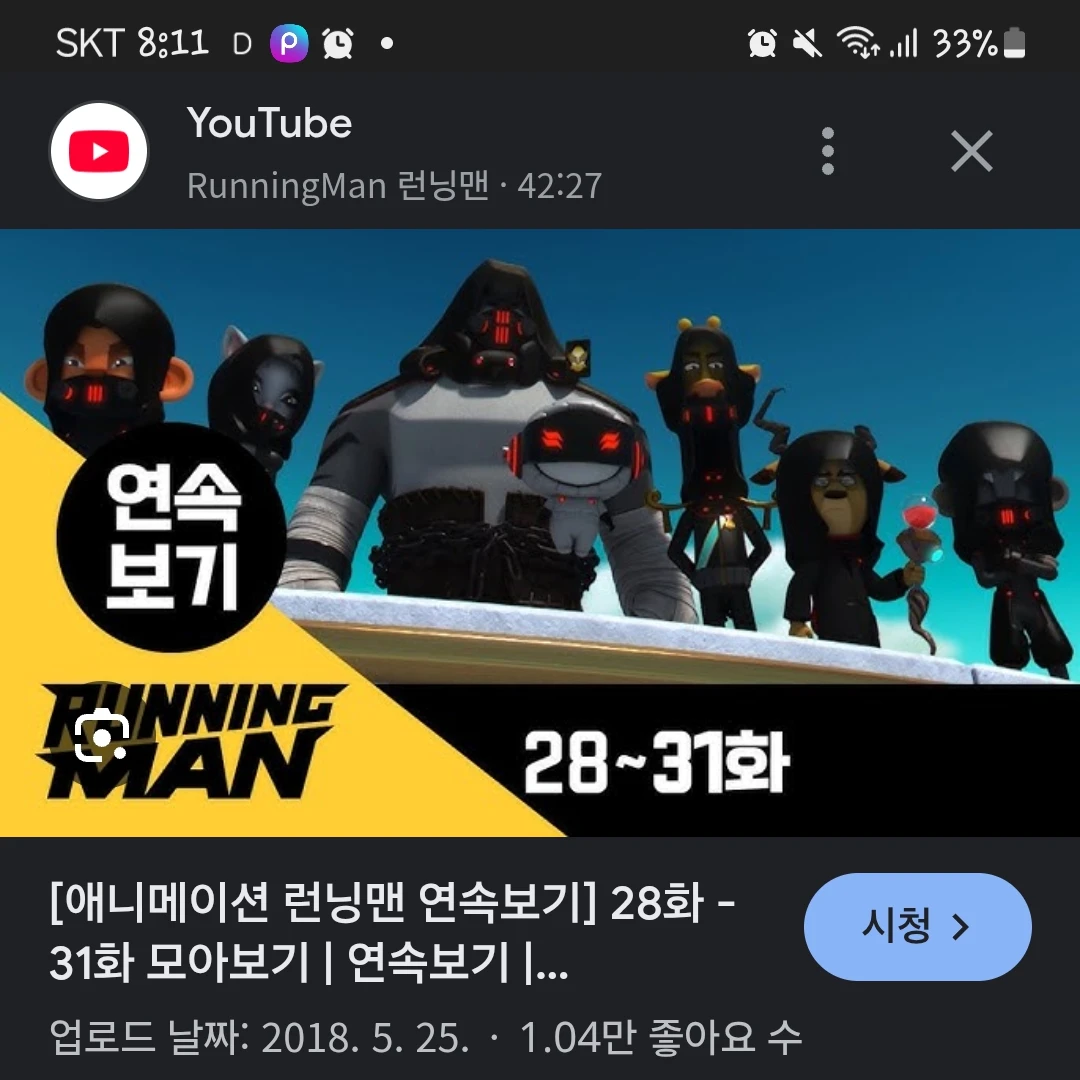This screenshot has width=1080, height=1080.
Task: Close the YouTube card
Action: point(971,152)
